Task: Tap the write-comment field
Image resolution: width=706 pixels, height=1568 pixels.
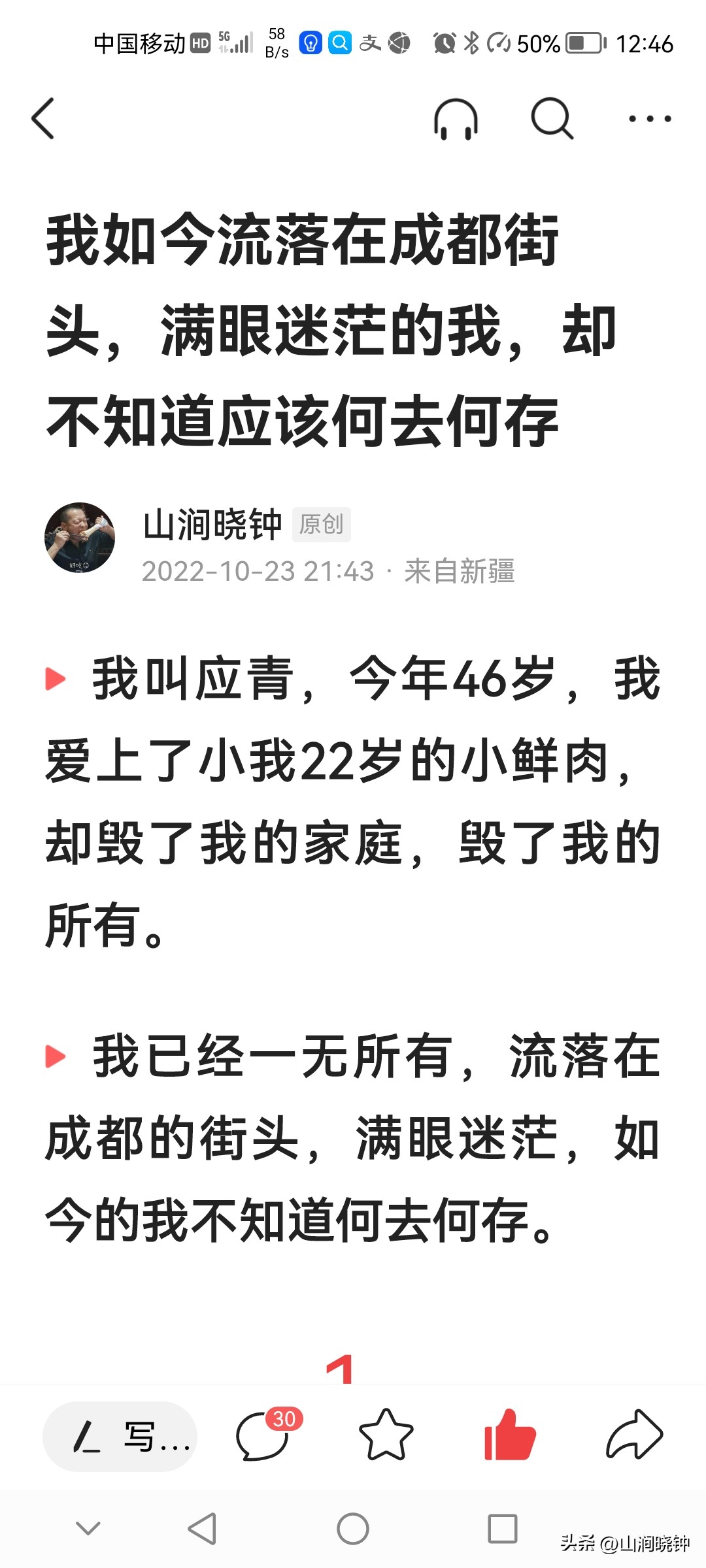Action: point(120,1437)
